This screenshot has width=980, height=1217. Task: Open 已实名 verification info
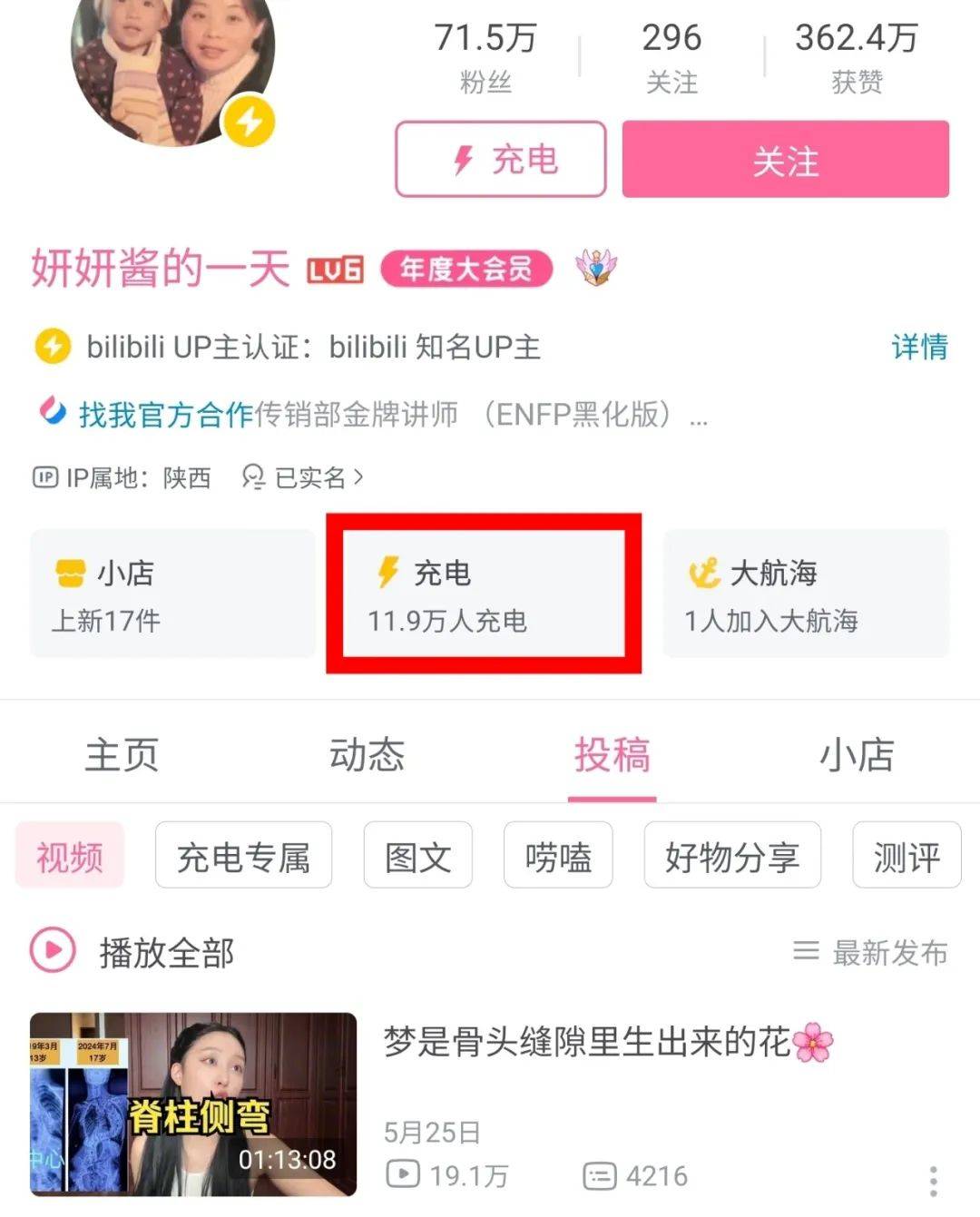click(304, 477)
